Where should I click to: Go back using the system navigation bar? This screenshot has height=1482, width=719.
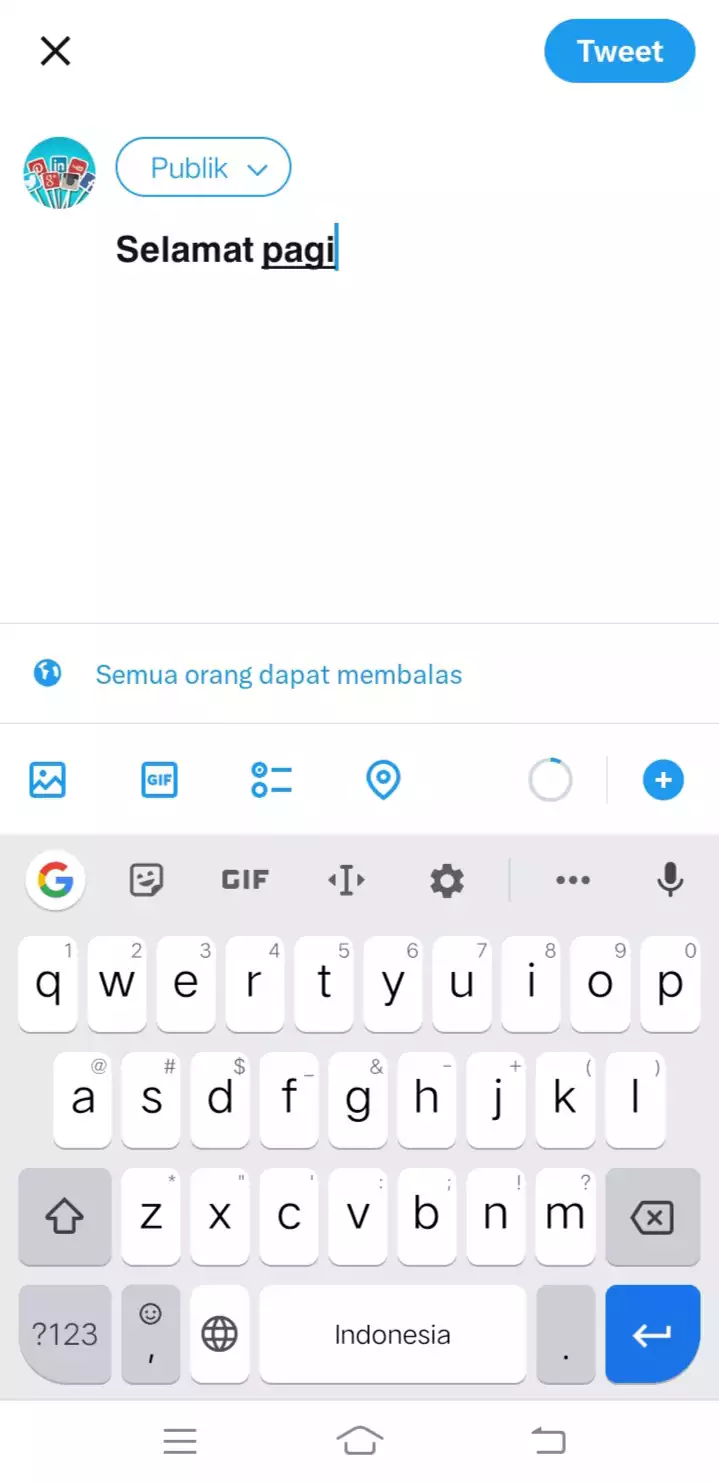(547, 1440)
